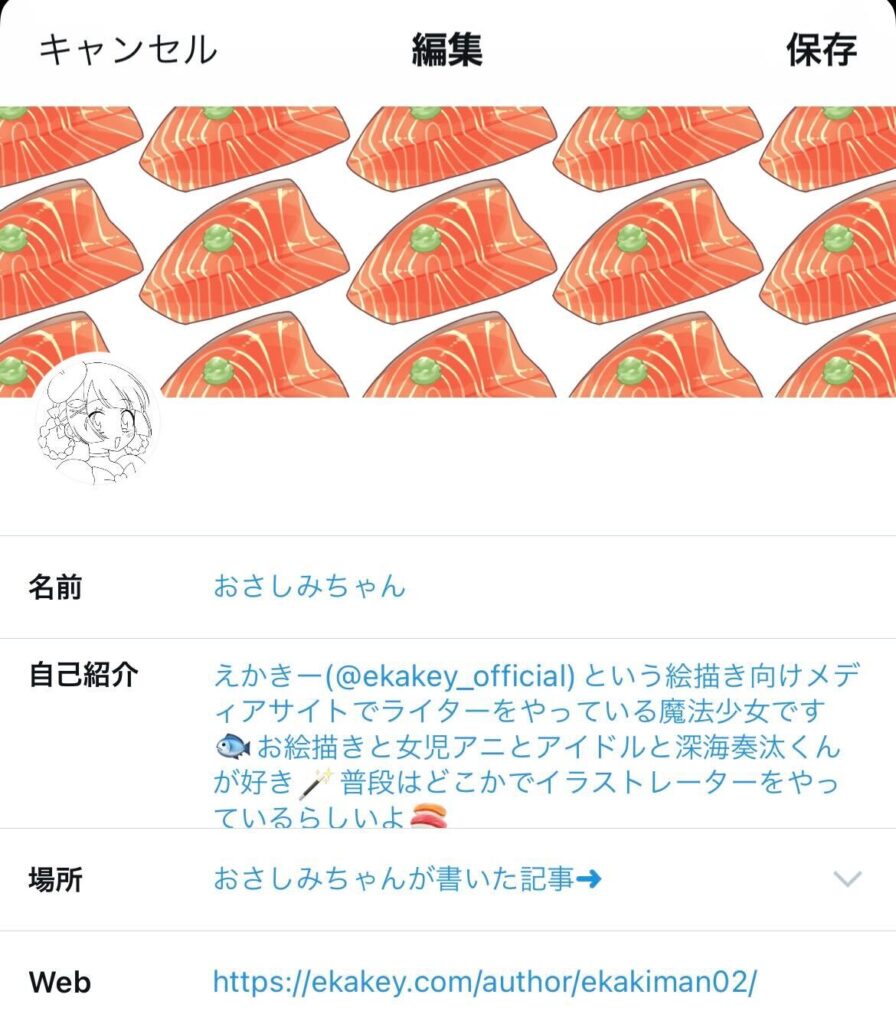Tap キャンセル to discard profile edits

(127, 52)
